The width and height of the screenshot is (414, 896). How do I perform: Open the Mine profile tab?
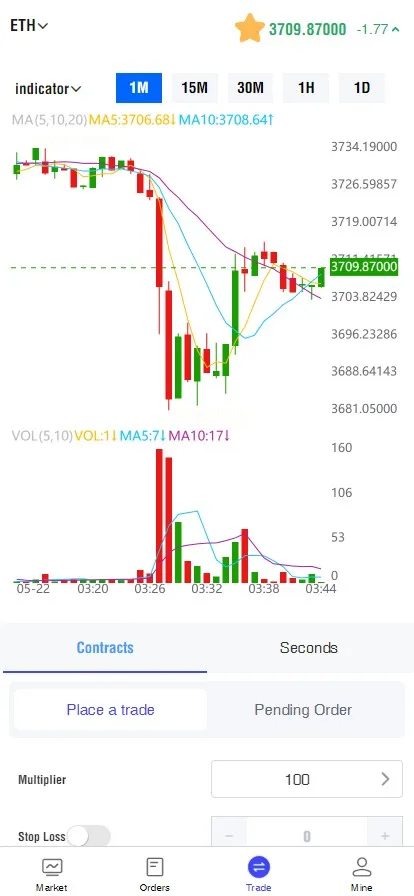[x=361, y=874]
